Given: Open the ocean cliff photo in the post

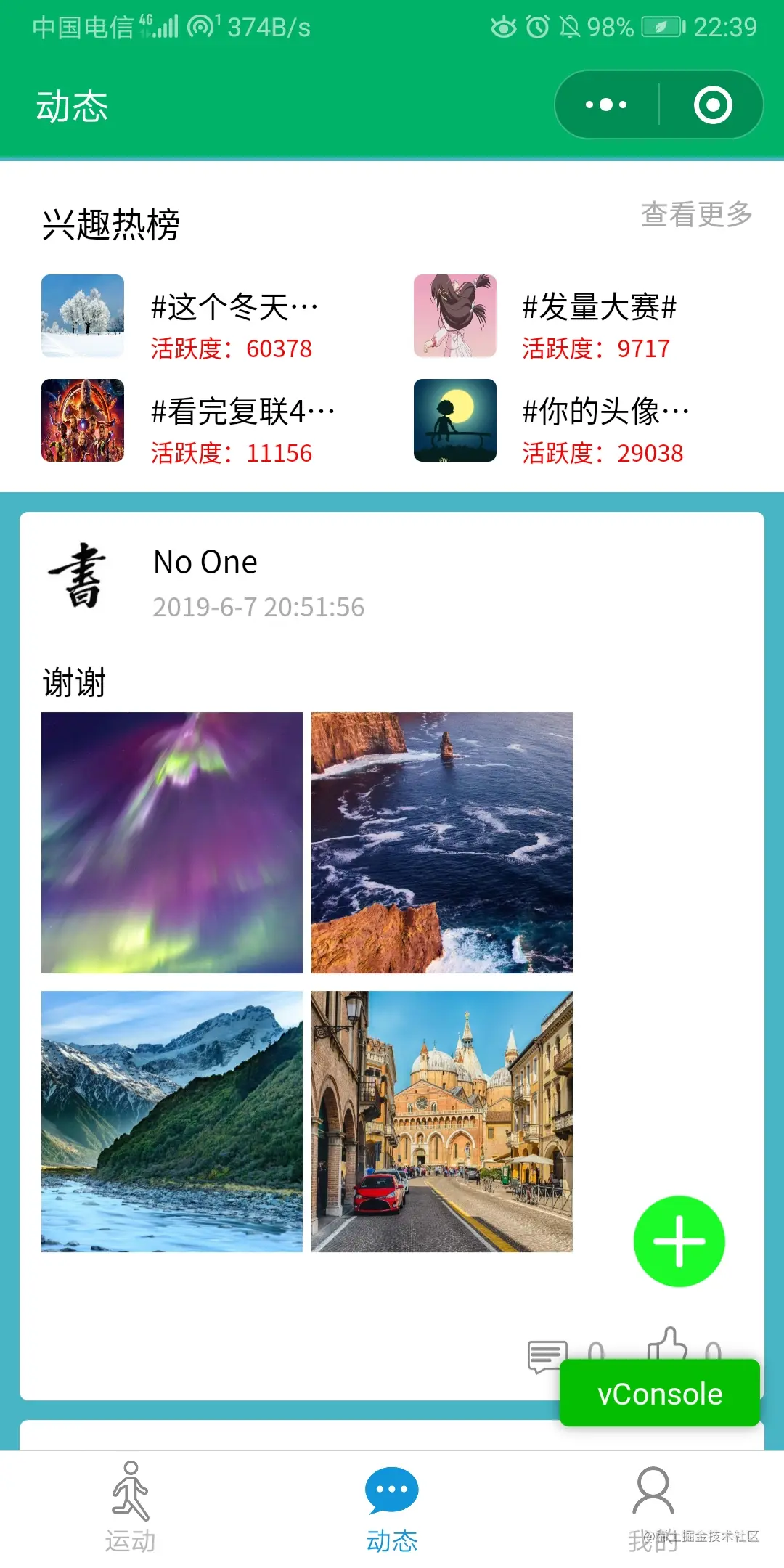Looking at the screenshot, I should tap(441, 842).
